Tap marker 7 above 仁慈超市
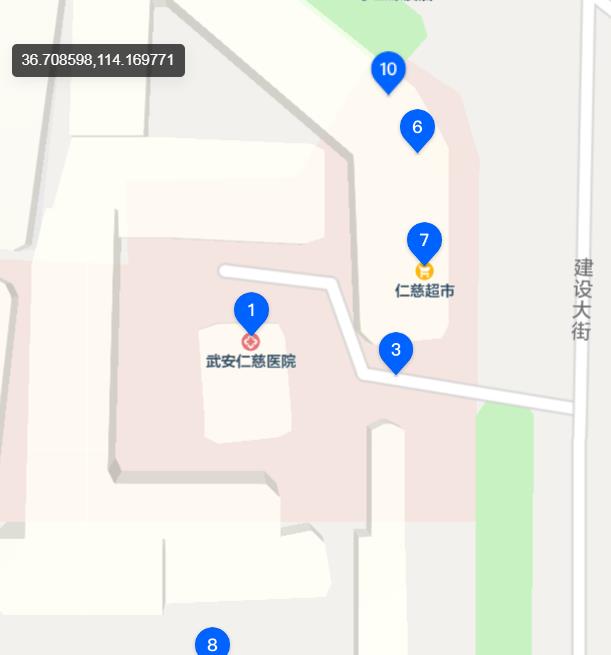The image size is (611, 655). [424, 241]
